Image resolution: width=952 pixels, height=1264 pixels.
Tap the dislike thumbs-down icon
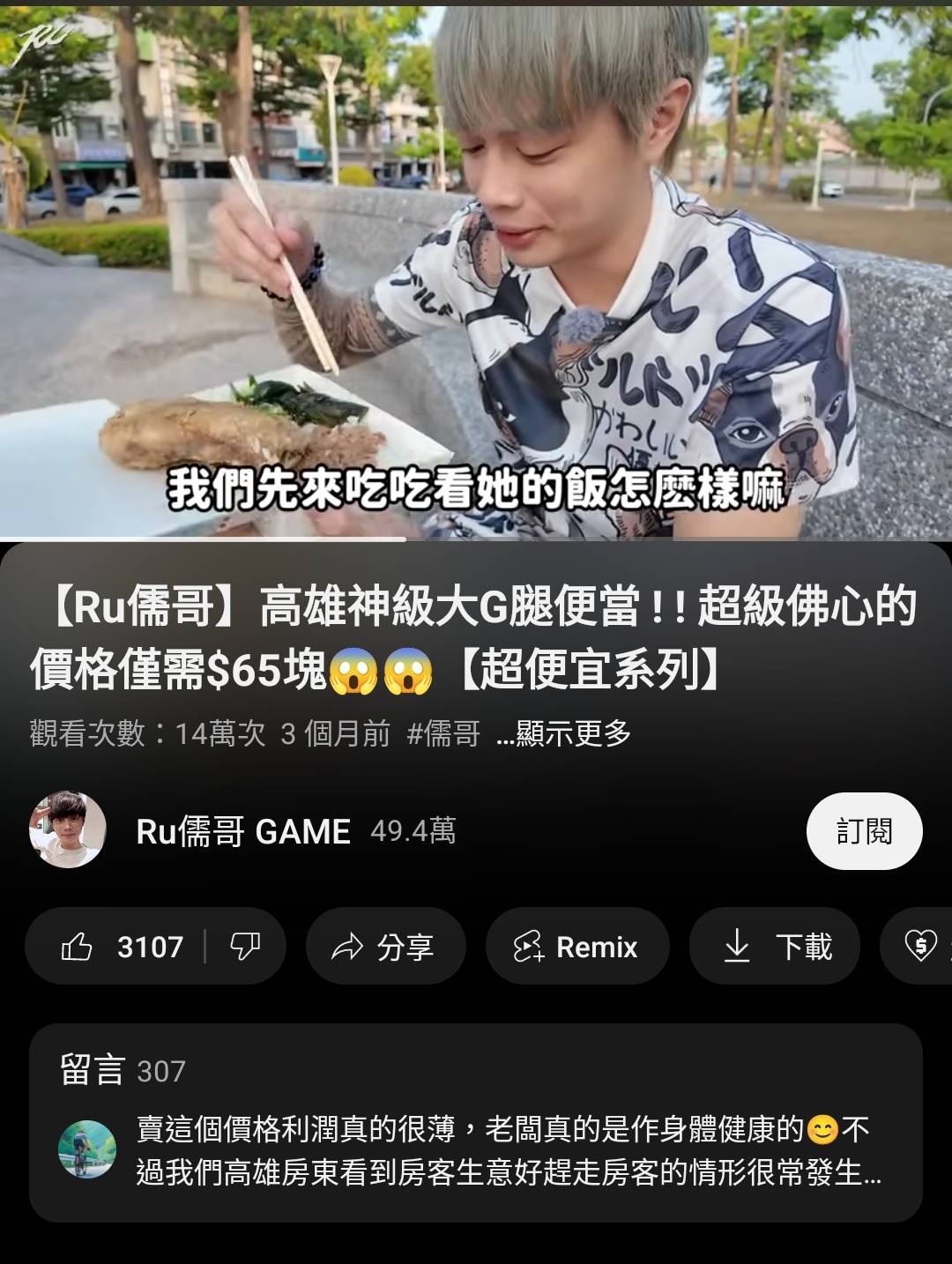(244, 946)
